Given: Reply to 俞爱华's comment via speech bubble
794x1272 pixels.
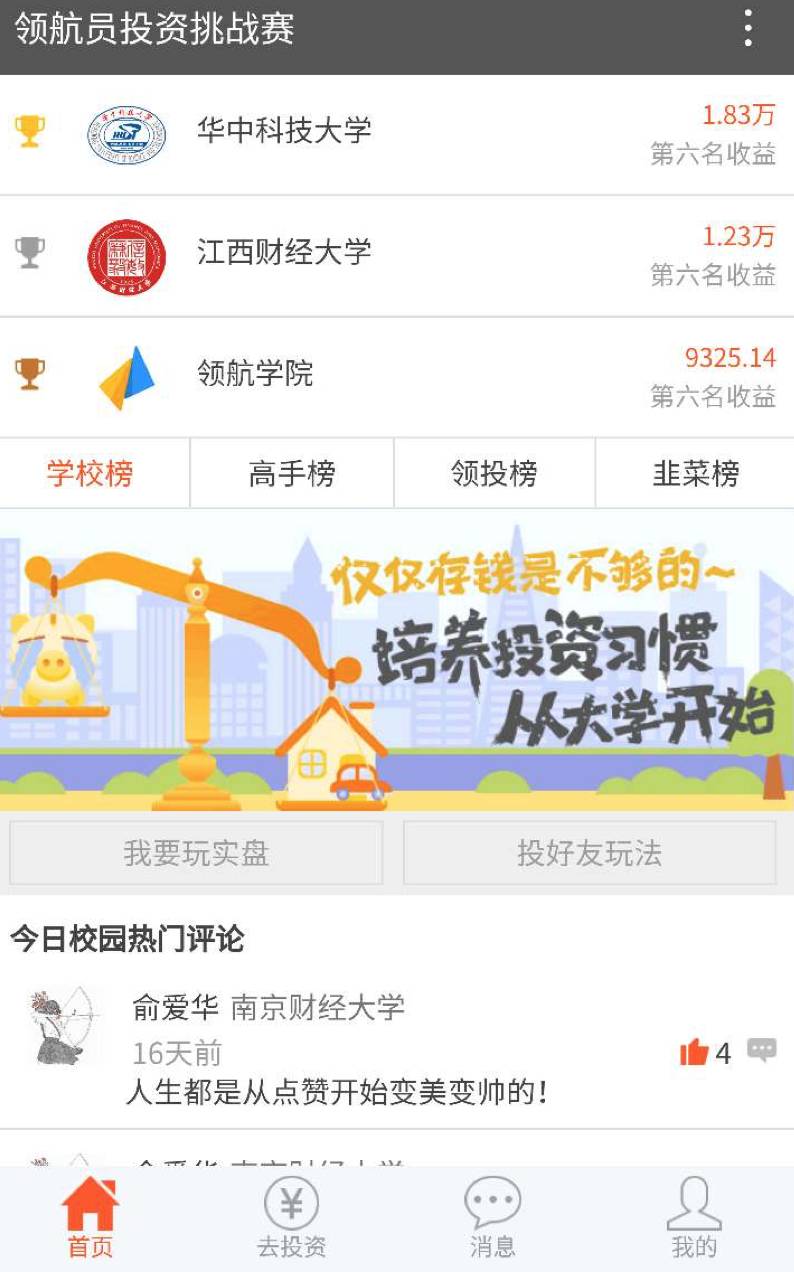Looking at the screenshot, I should click(x=762, y=1050).
